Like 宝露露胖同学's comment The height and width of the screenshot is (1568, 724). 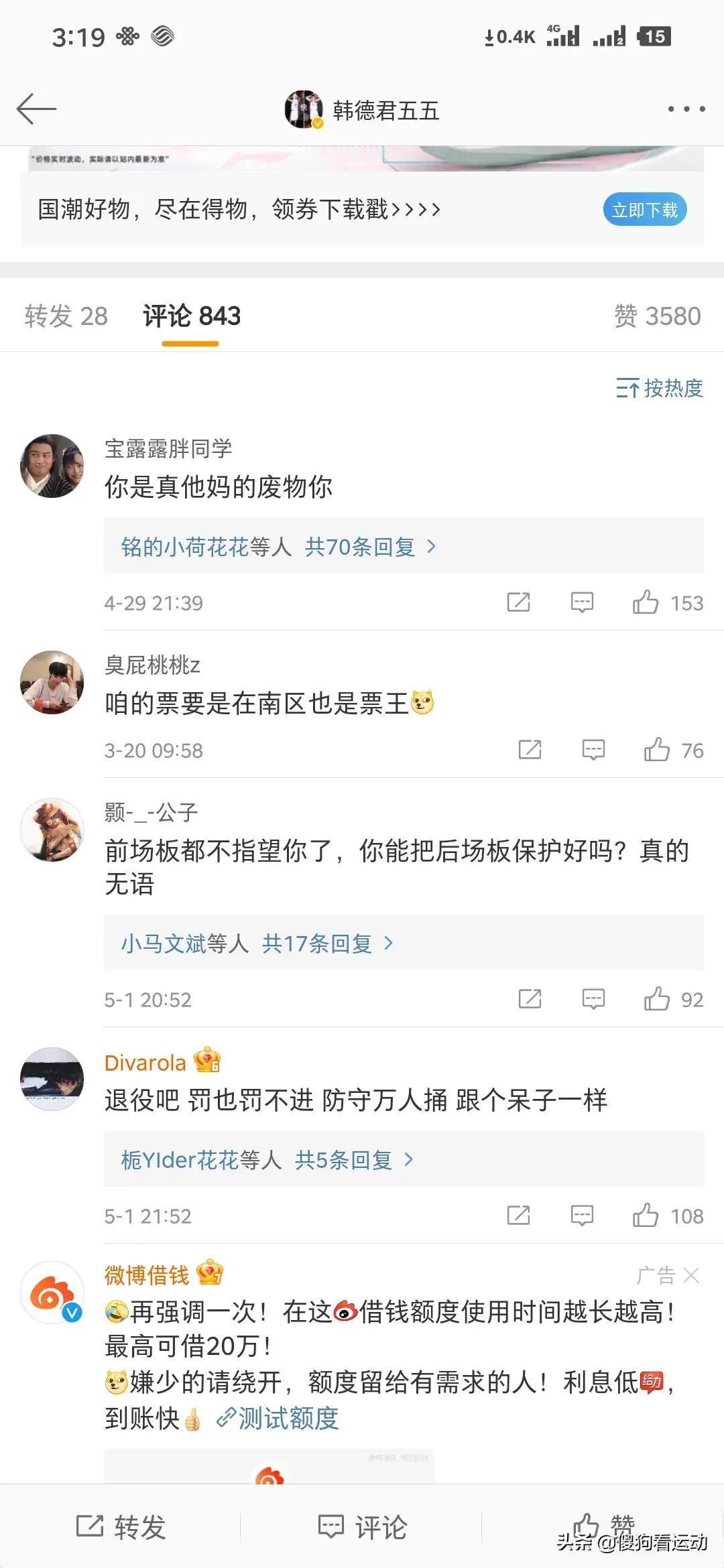tap(646, 602)
